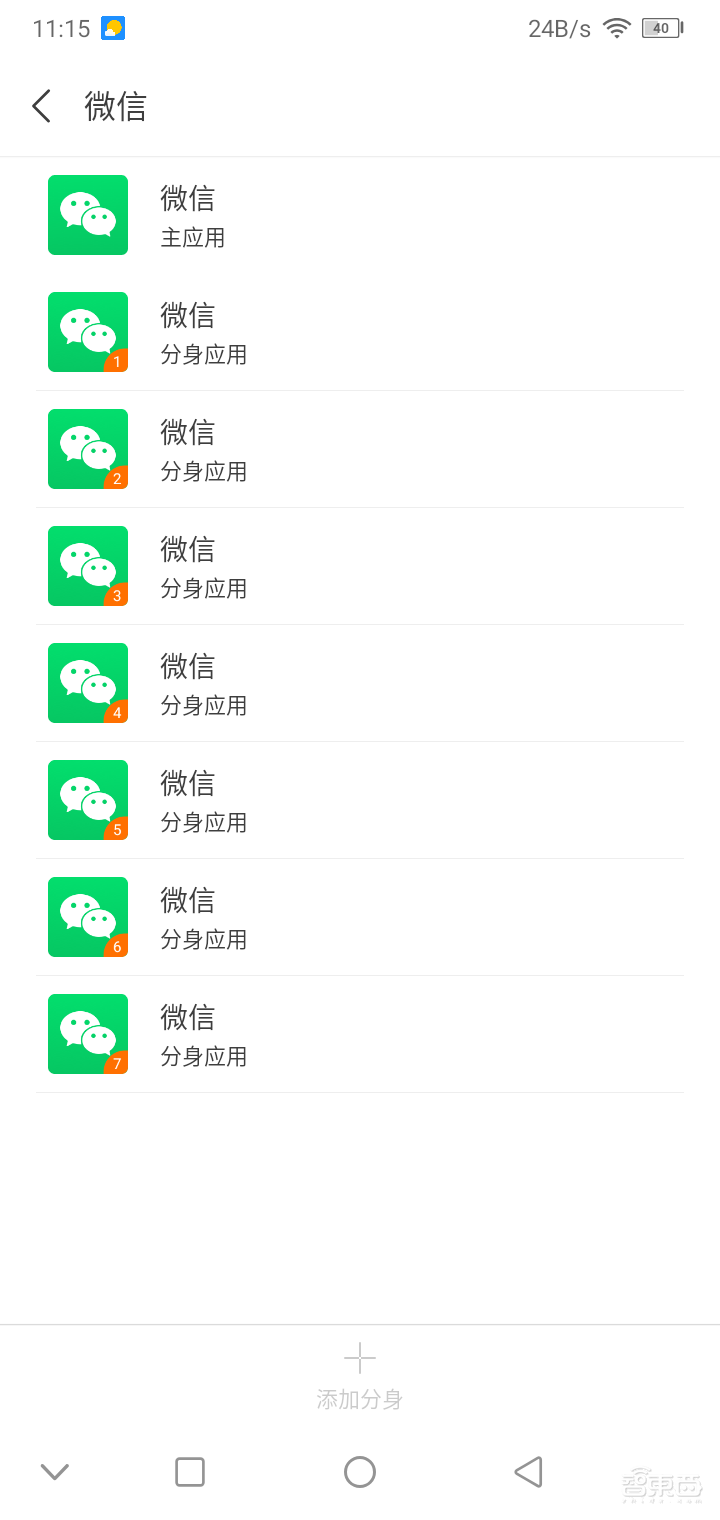This screenshot has width=720, height=1520.
Task: Open WeChat clone app with badge 7
Action: (x=87, y=1033)
